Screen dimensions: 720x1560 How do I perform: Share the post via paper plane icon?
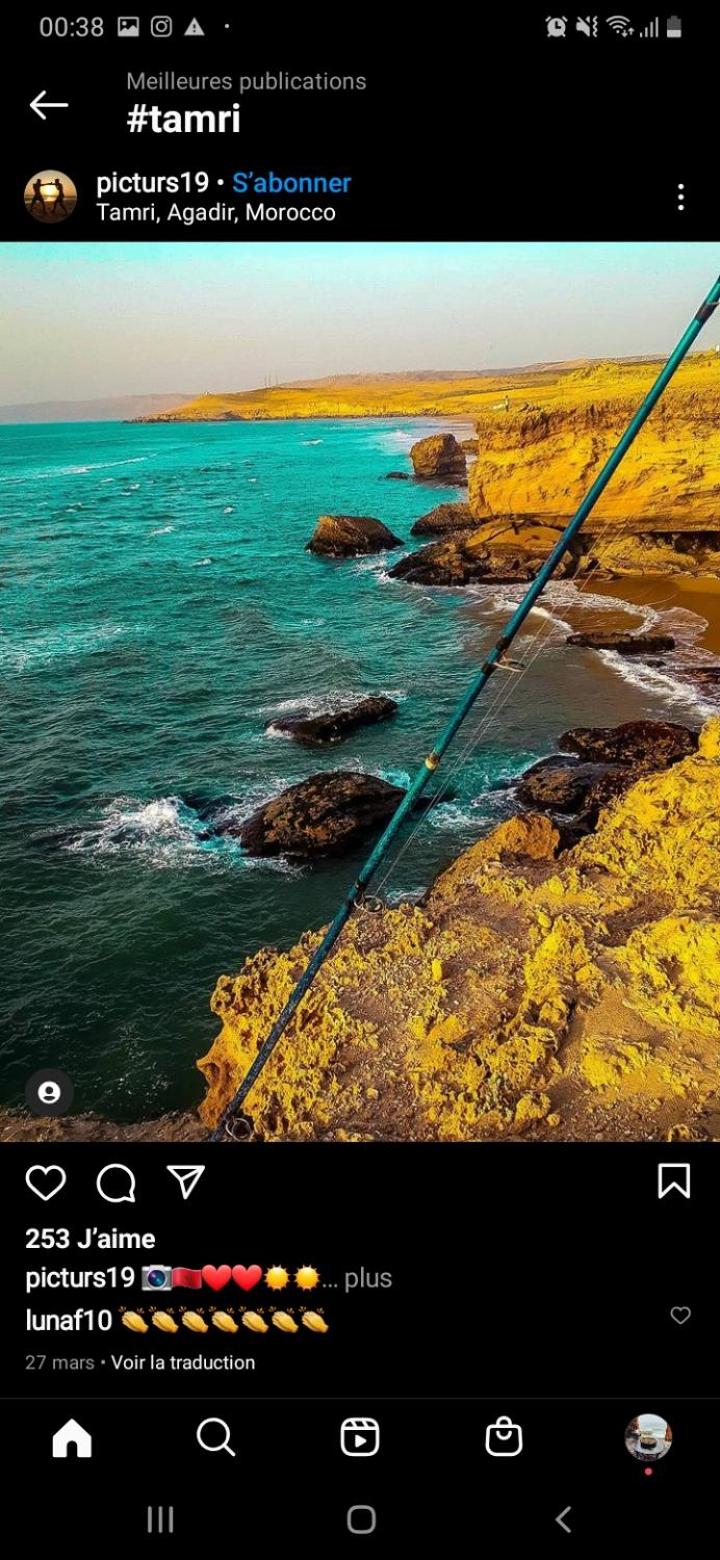[186, 1181]
